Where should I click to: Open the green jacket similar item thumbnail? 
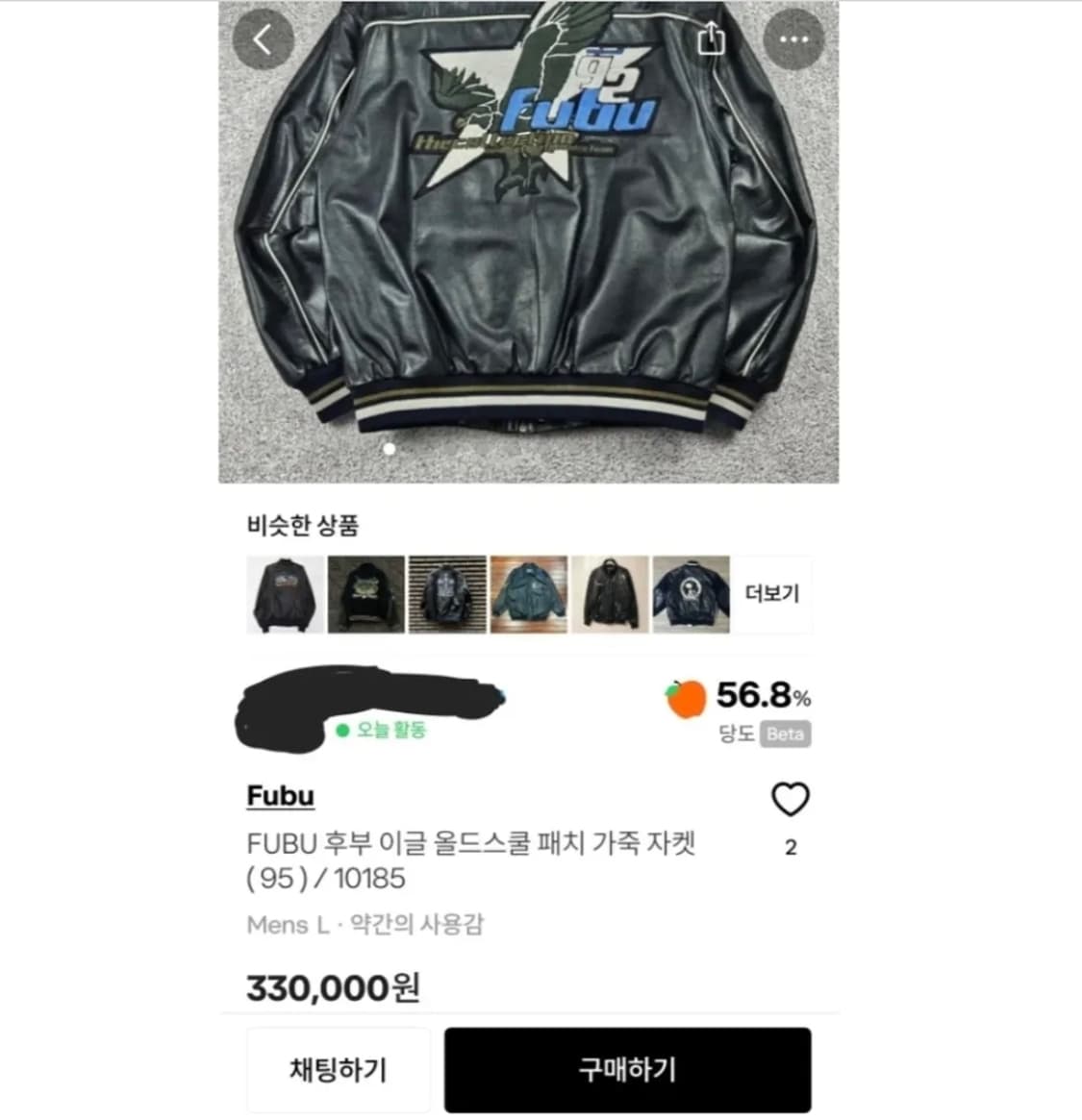pyautogui.click(x=530, y=594)
